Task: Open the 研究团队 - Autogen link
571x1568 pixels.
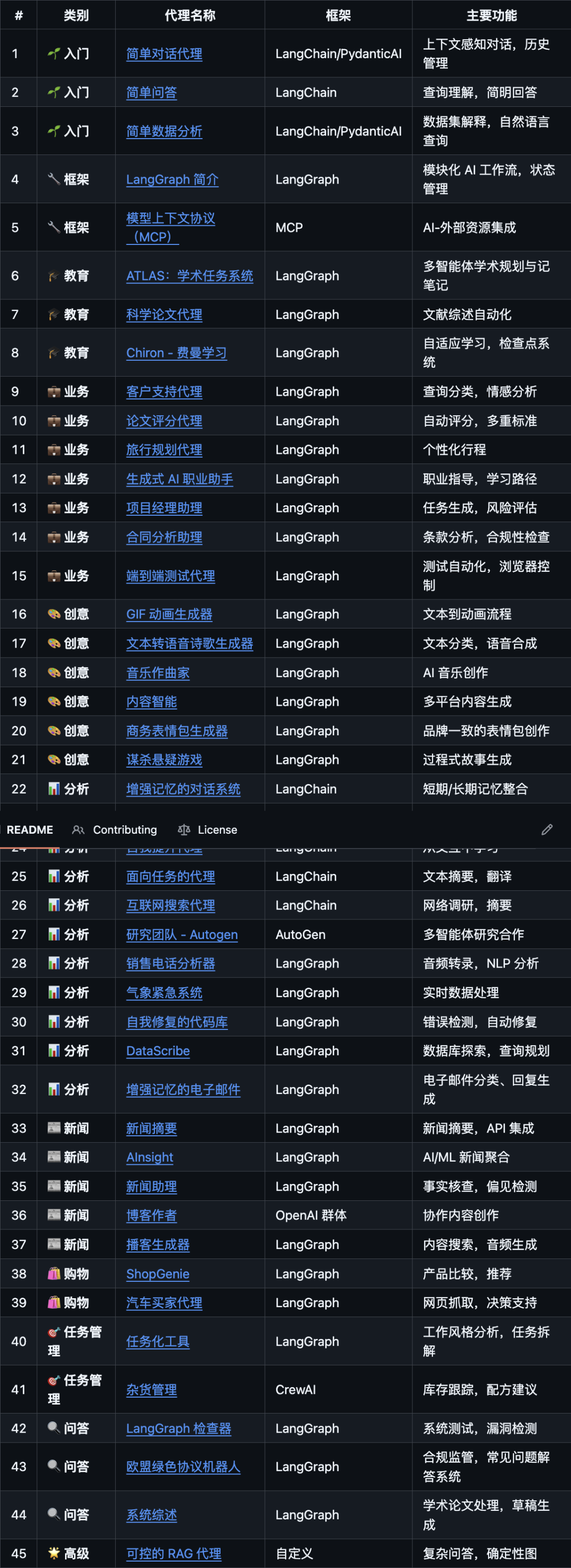Action: point(182,934)
